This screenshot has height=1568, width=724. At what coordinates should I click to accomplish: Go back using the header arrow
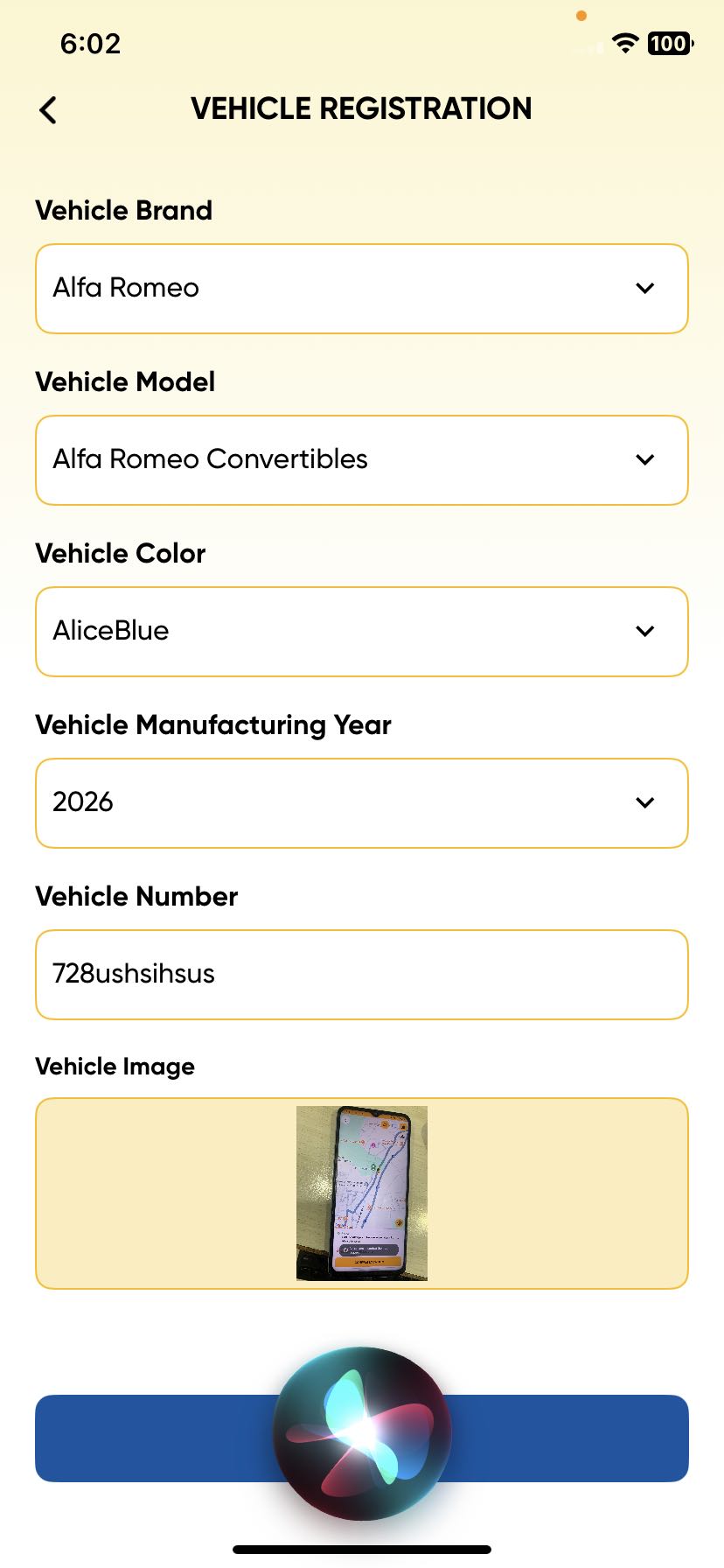pyautogui.click(x=48, y=110)
